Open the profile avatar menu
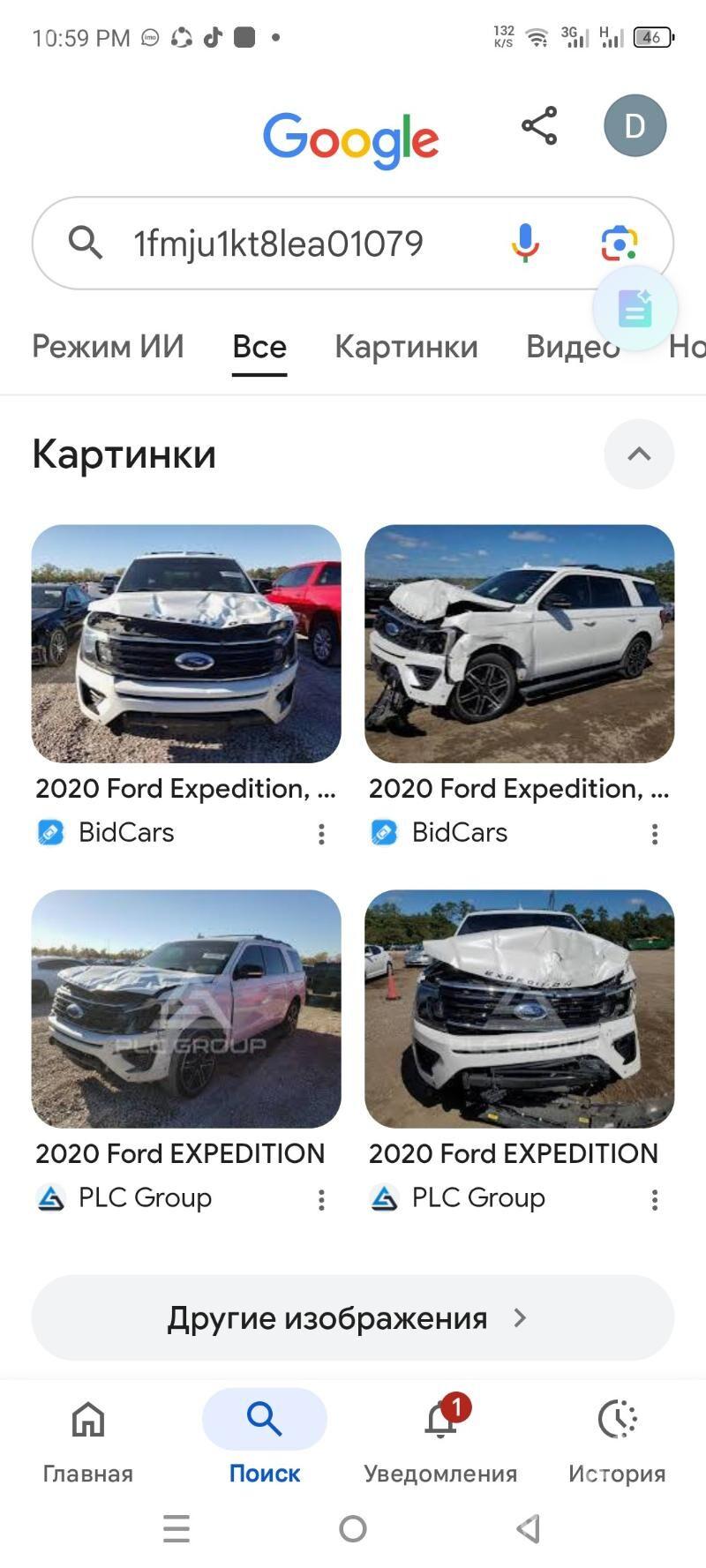Screen dimensions: 706x1568 pyautogui.click(x=635, y=124)
